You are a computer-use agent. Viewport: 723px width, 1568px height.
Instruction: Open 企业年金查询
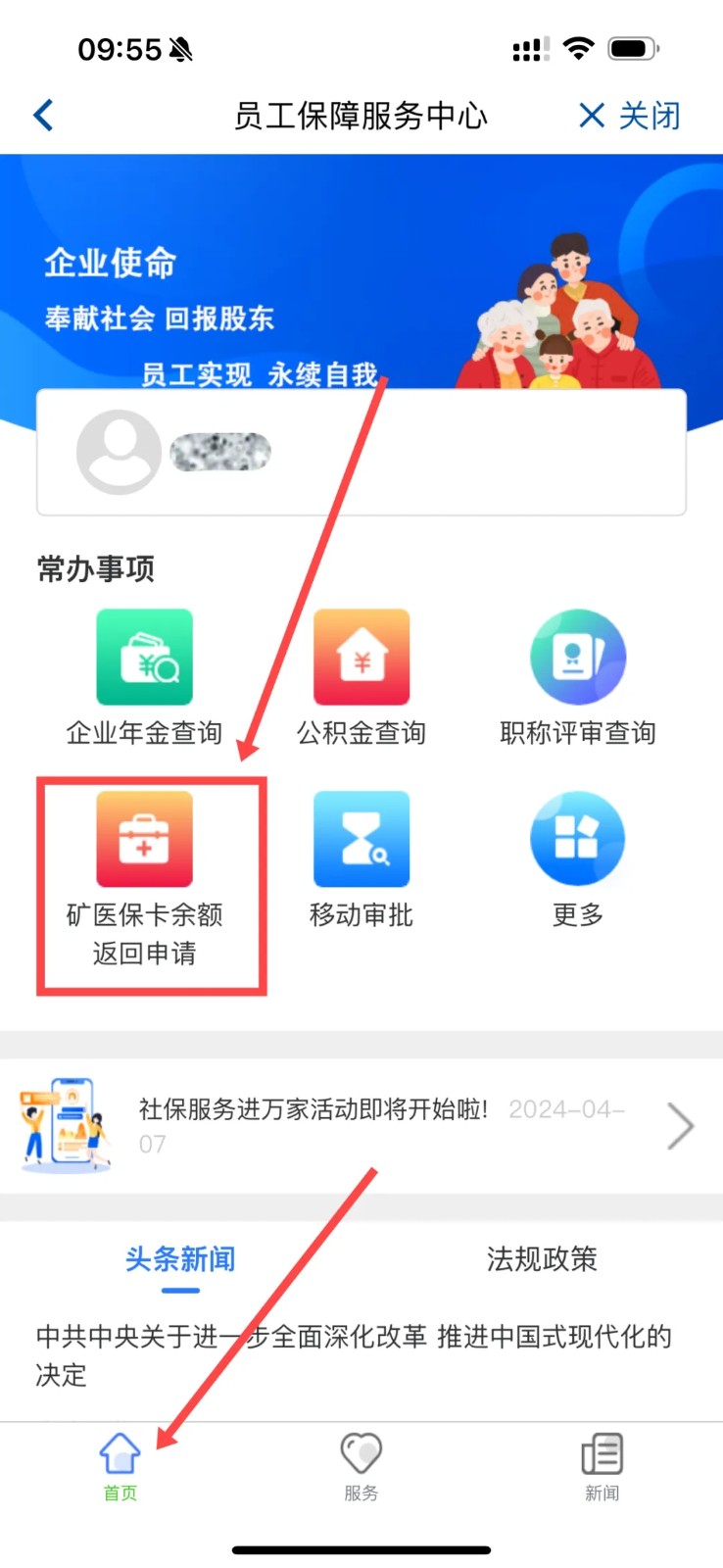click(144, 676)
